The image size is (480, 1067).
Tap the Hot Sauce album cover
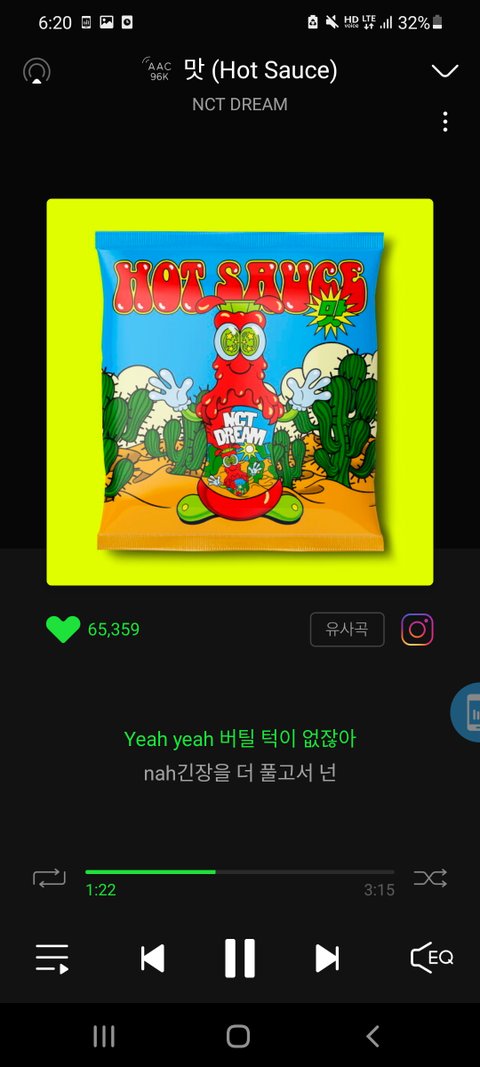(240, 392)
